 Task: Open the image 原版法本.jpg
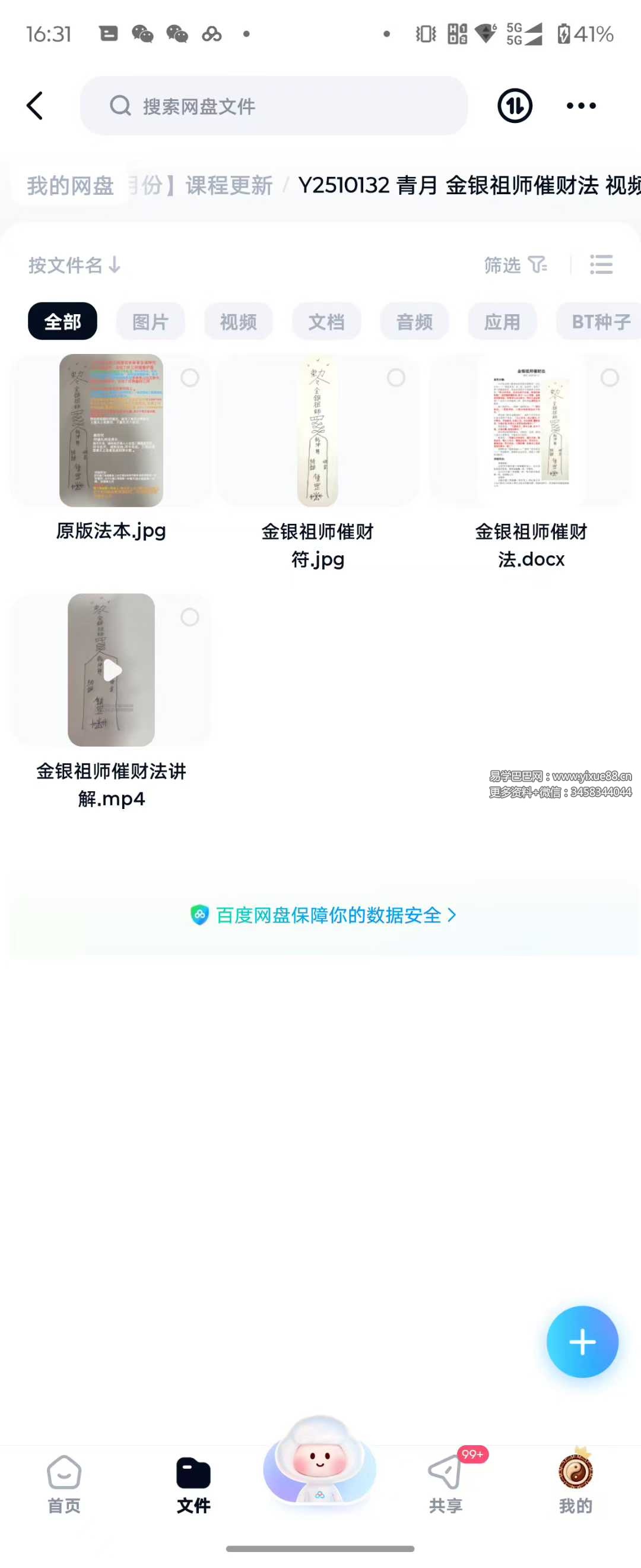point(112,431)
